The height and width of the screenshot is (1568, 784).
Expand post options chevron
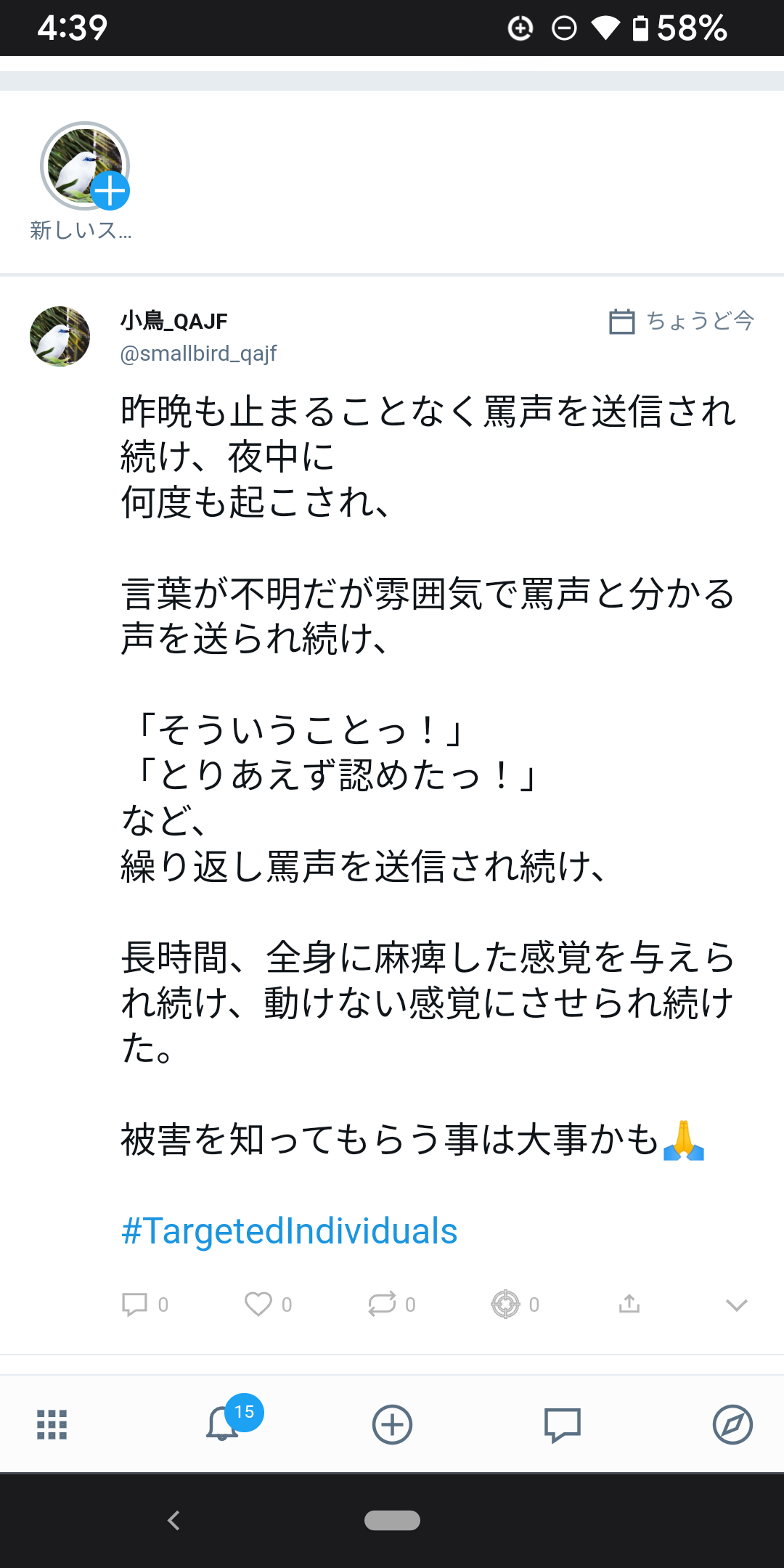736,1305
